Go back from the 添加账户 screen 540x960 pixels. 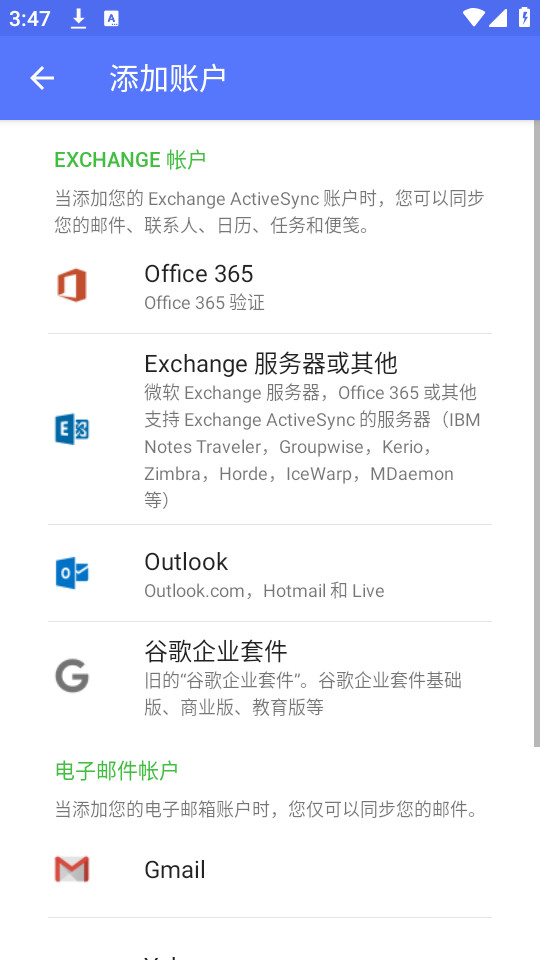(x=42, y=78)
